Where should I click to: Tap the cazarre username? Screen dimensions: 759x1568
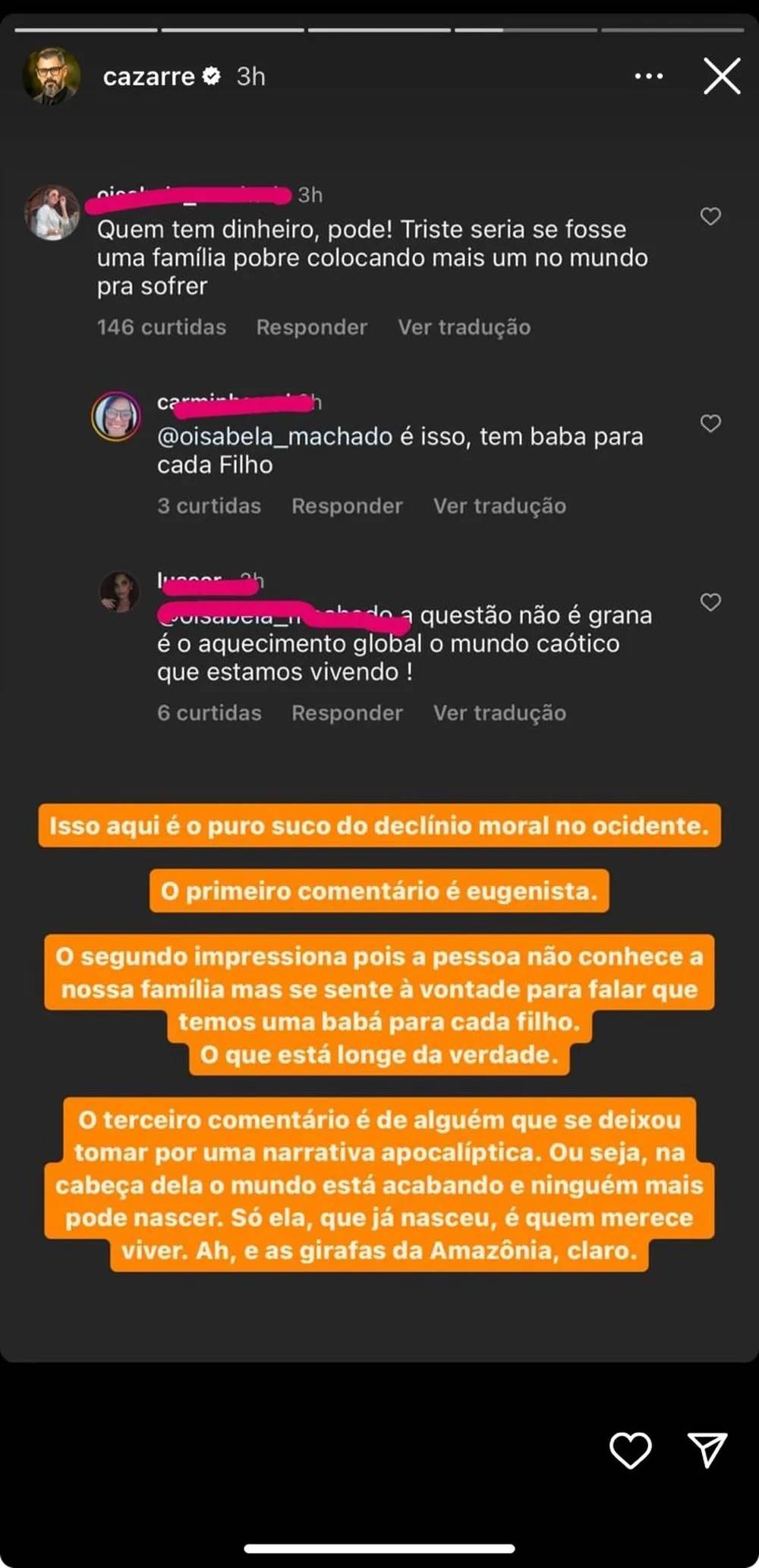[x=149, y=77]
